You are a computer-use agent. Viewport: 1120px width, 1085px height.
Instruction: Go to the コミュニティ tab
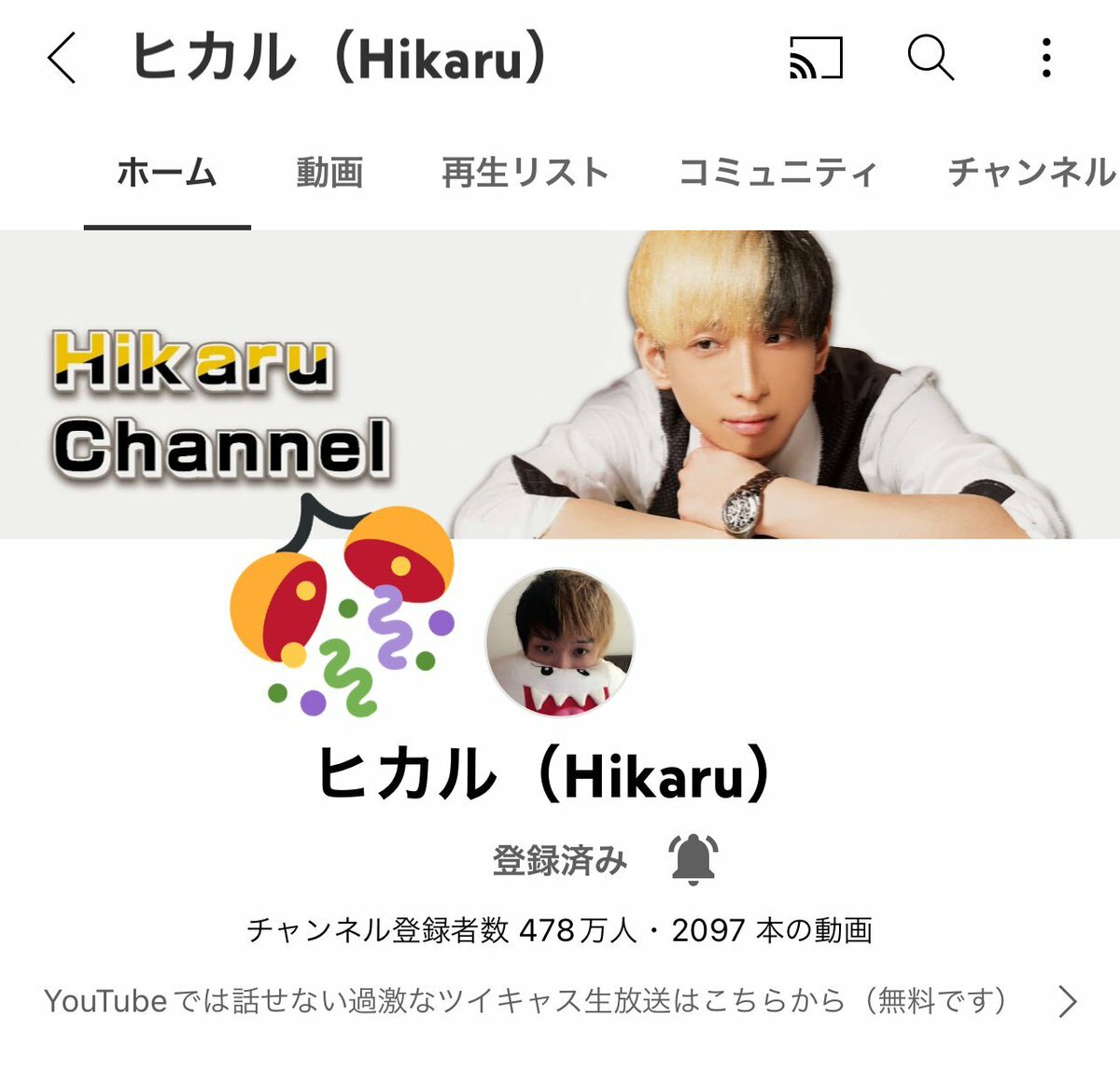coord(777,174)
